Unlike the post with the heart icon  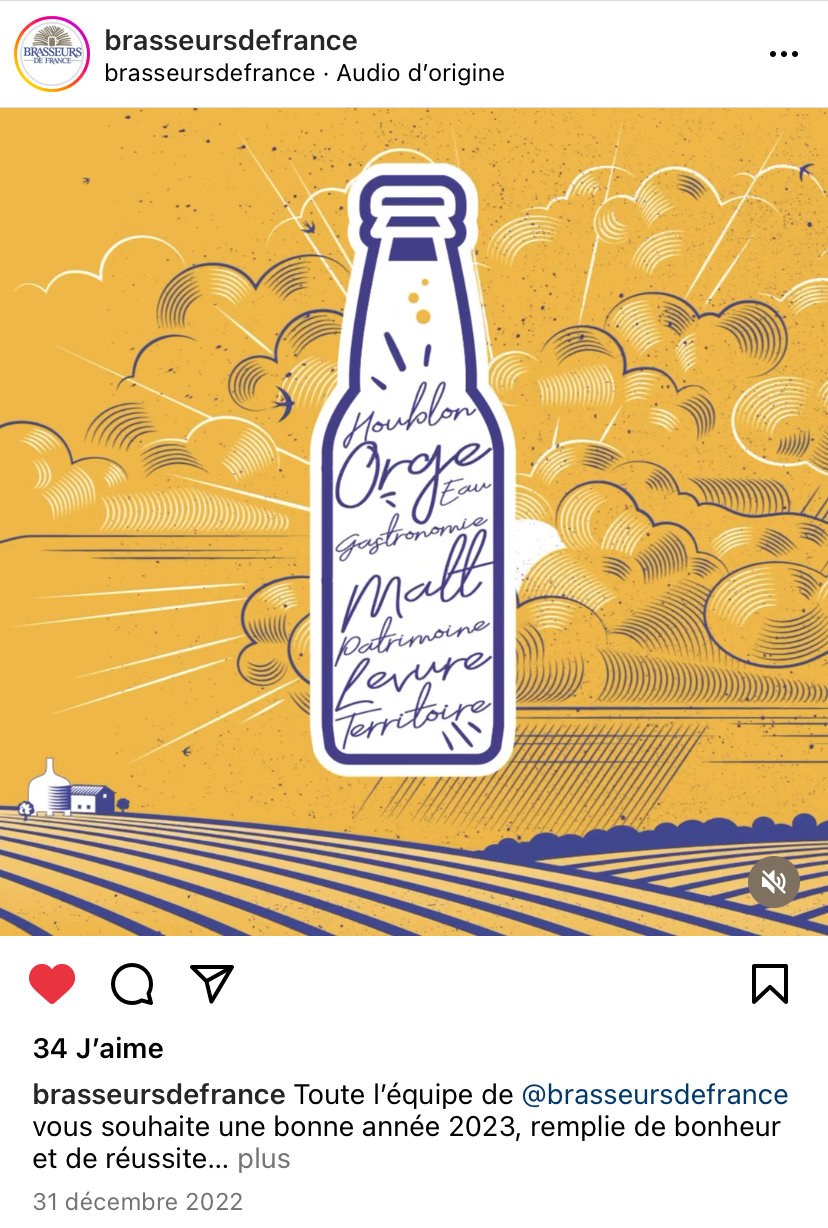click(x=52, y=984)
